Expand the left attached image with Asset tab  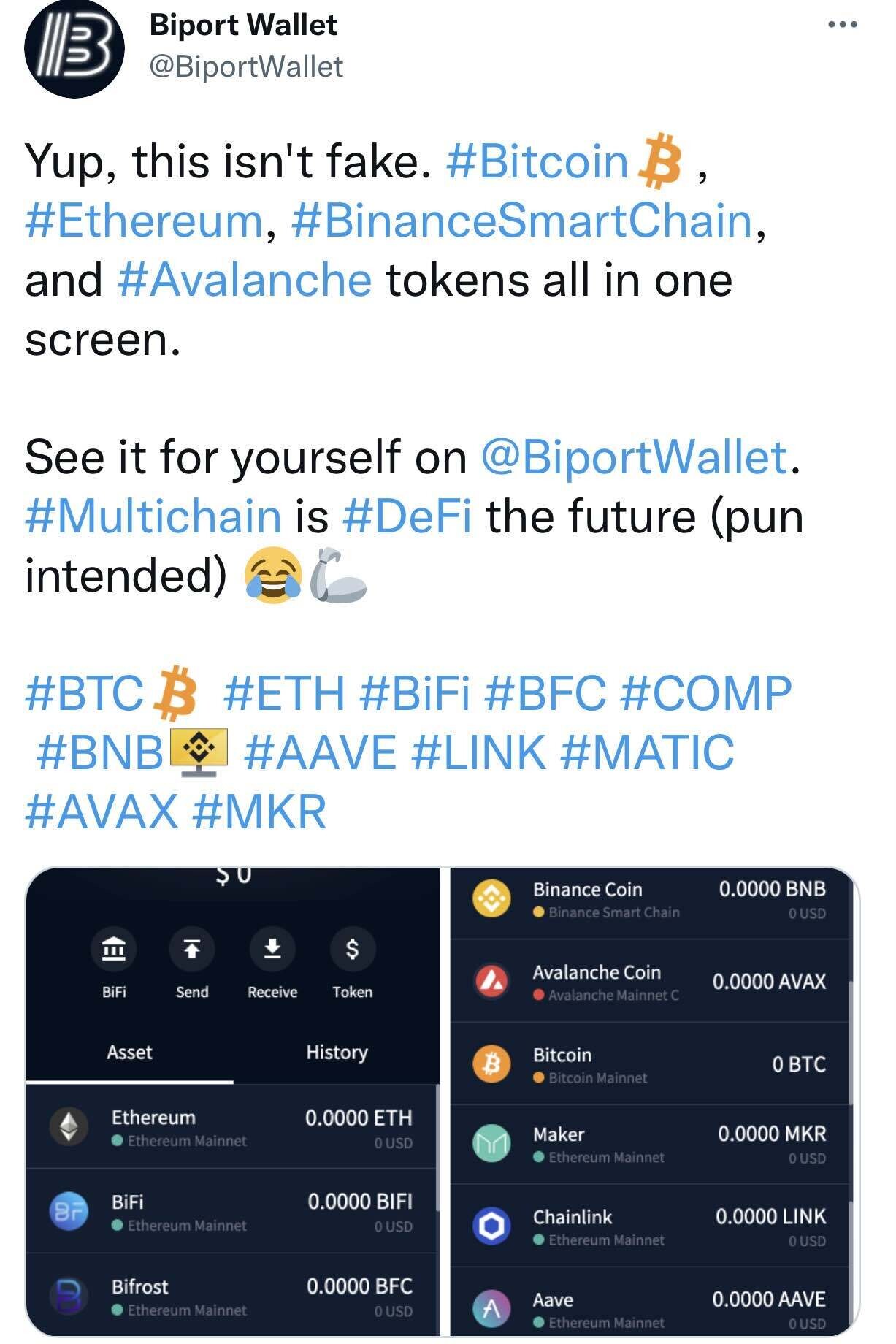[x=233, y=1101]
